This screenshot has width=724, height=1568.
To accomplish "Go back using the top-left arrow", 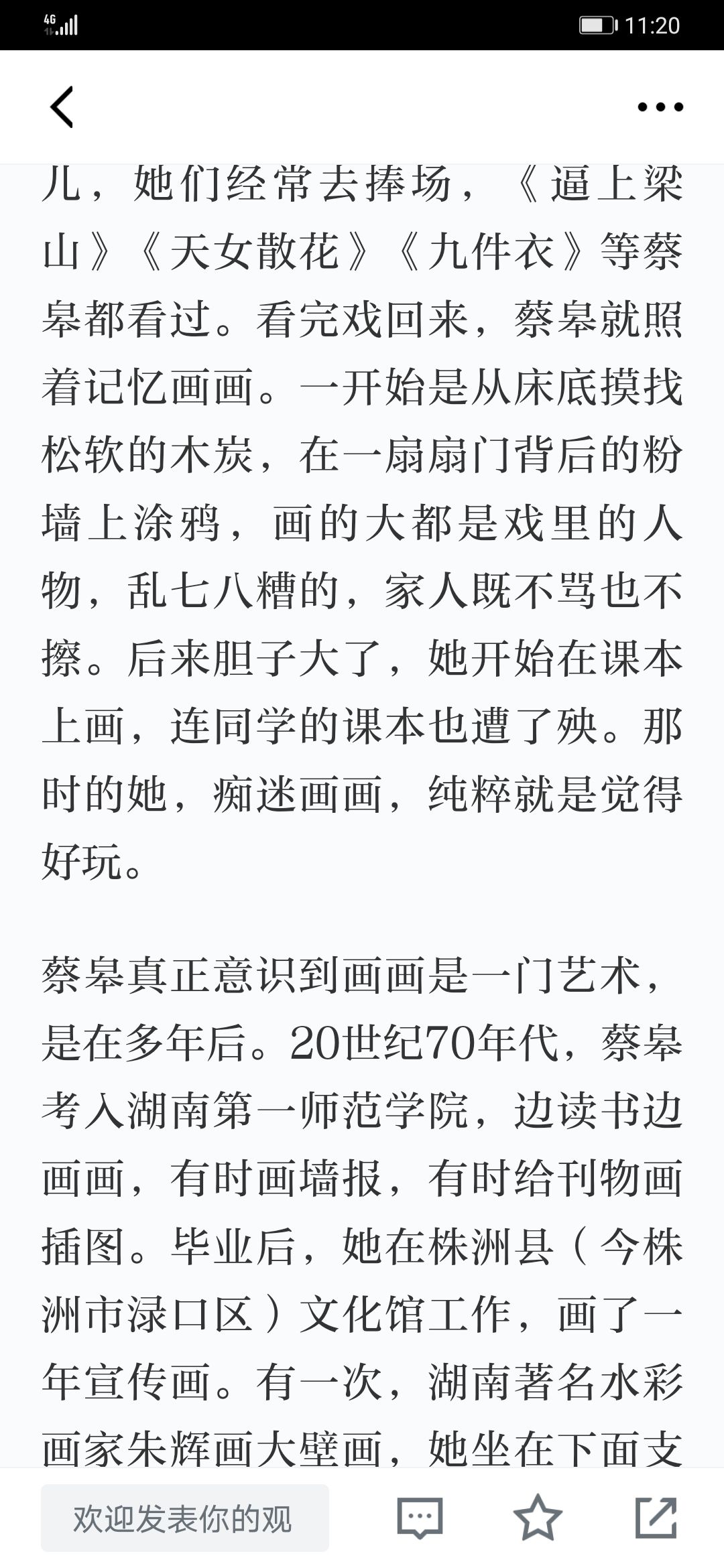I will click(x=62, y=107).
